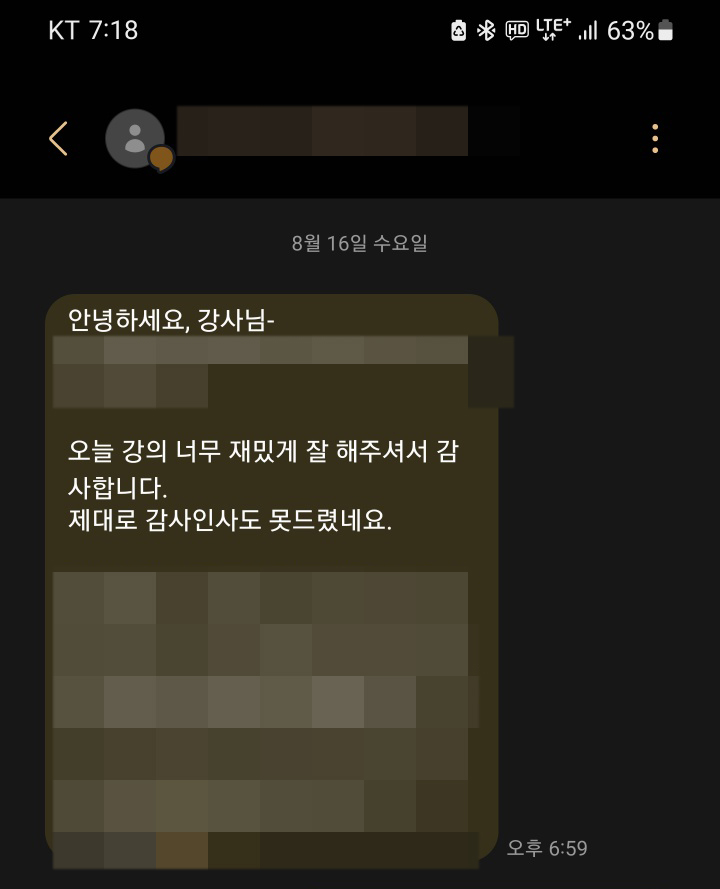Open the three-dot overflow menu
The height and width of the screenshot is (889, 720).
[x=655, y=139]
